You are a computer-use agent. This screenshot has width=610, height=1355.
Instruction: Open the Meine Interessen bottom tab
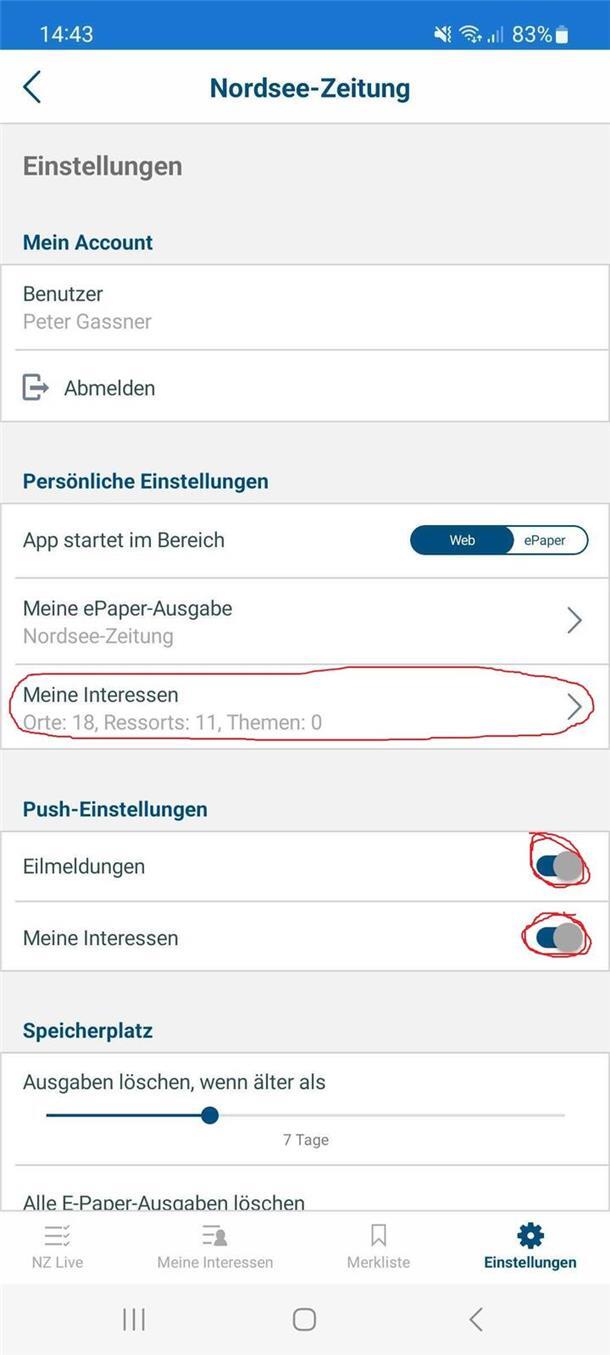[215, 1246]
